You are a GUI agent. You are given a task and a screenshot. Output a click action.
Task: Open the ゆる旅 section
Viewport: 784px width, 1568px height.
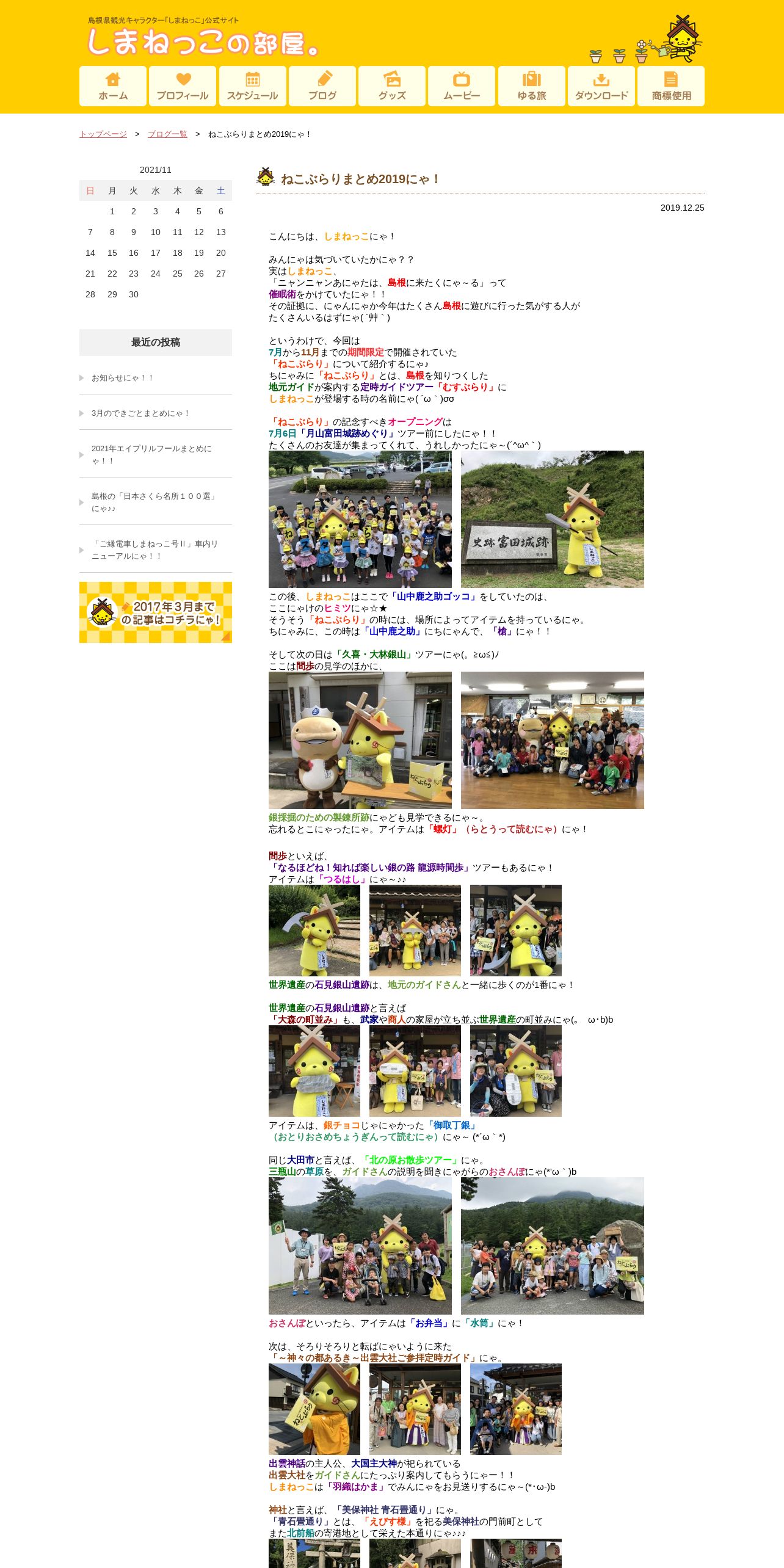(x=532, y=86)
